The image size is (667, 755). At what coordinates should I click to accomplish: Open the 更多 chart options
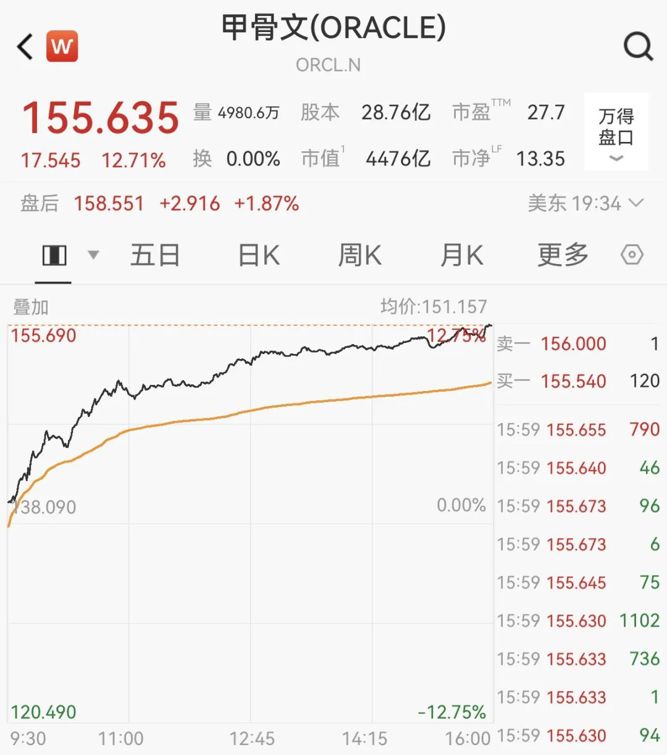point(563,255)
